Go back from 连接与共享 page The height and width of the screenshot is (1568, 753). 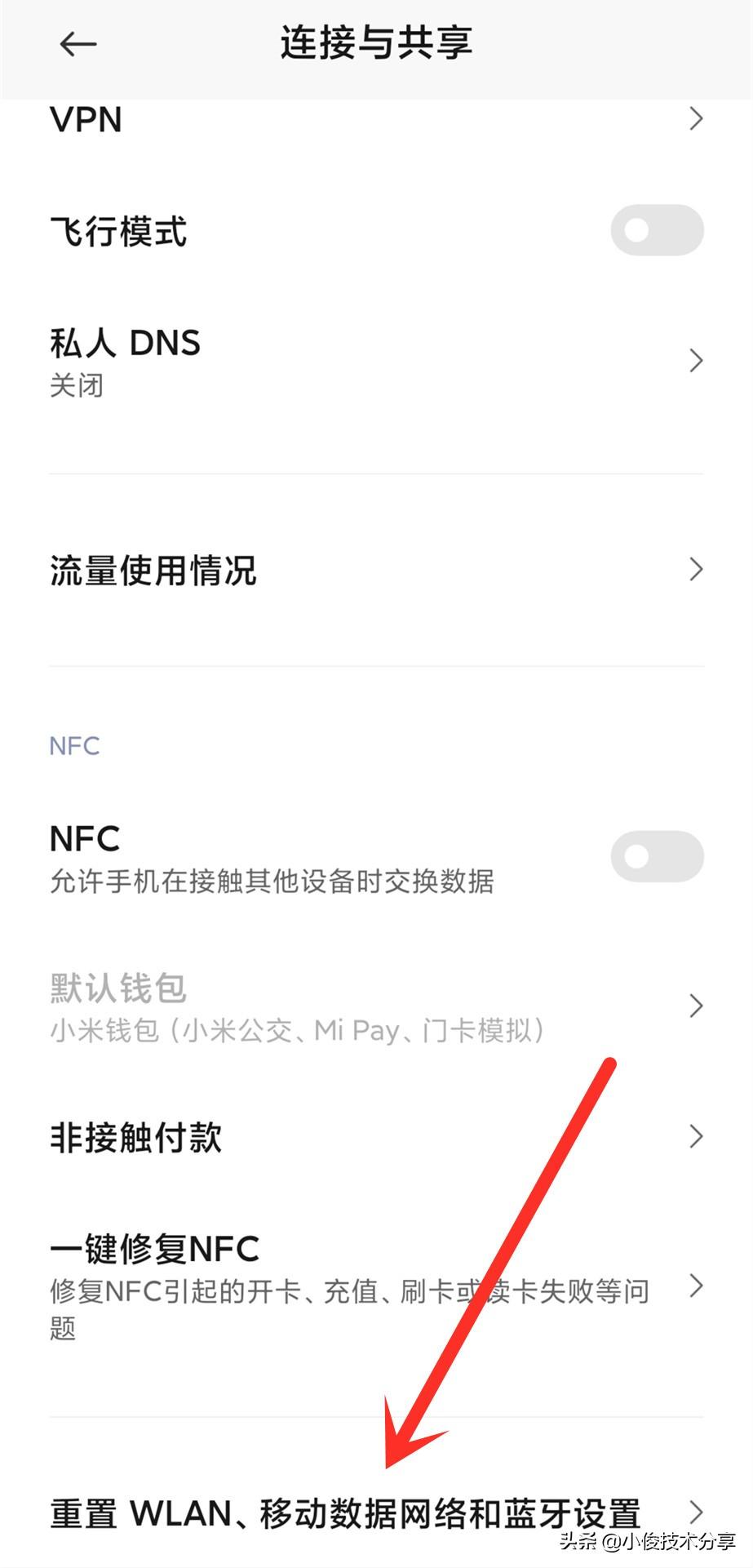(78, 44)
